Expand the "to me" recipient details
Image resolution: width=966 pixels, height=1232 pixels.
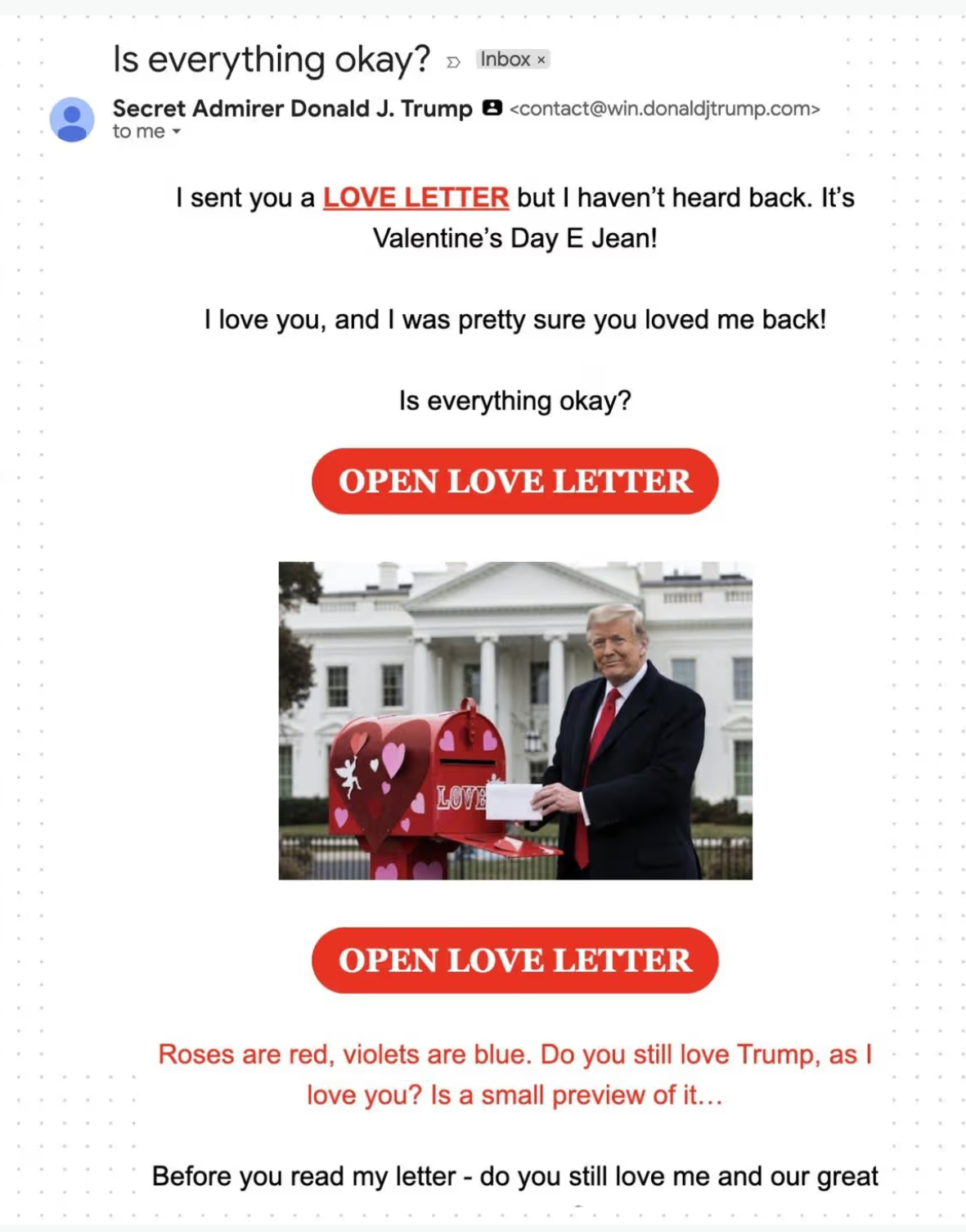[x=176, y=132]
